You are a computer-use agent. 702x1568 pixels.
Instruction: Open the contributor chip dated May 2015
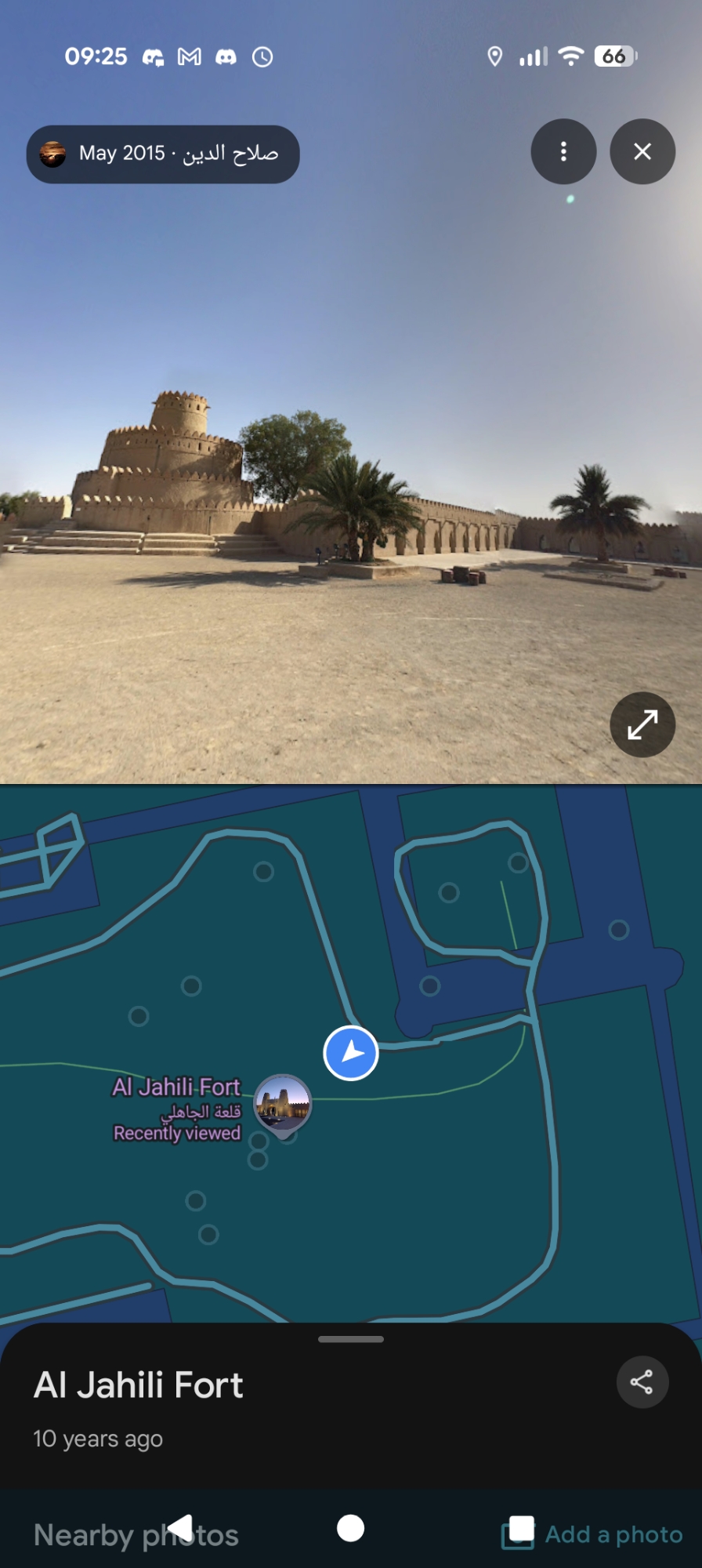pyautogui.click(x=163, y=154)
